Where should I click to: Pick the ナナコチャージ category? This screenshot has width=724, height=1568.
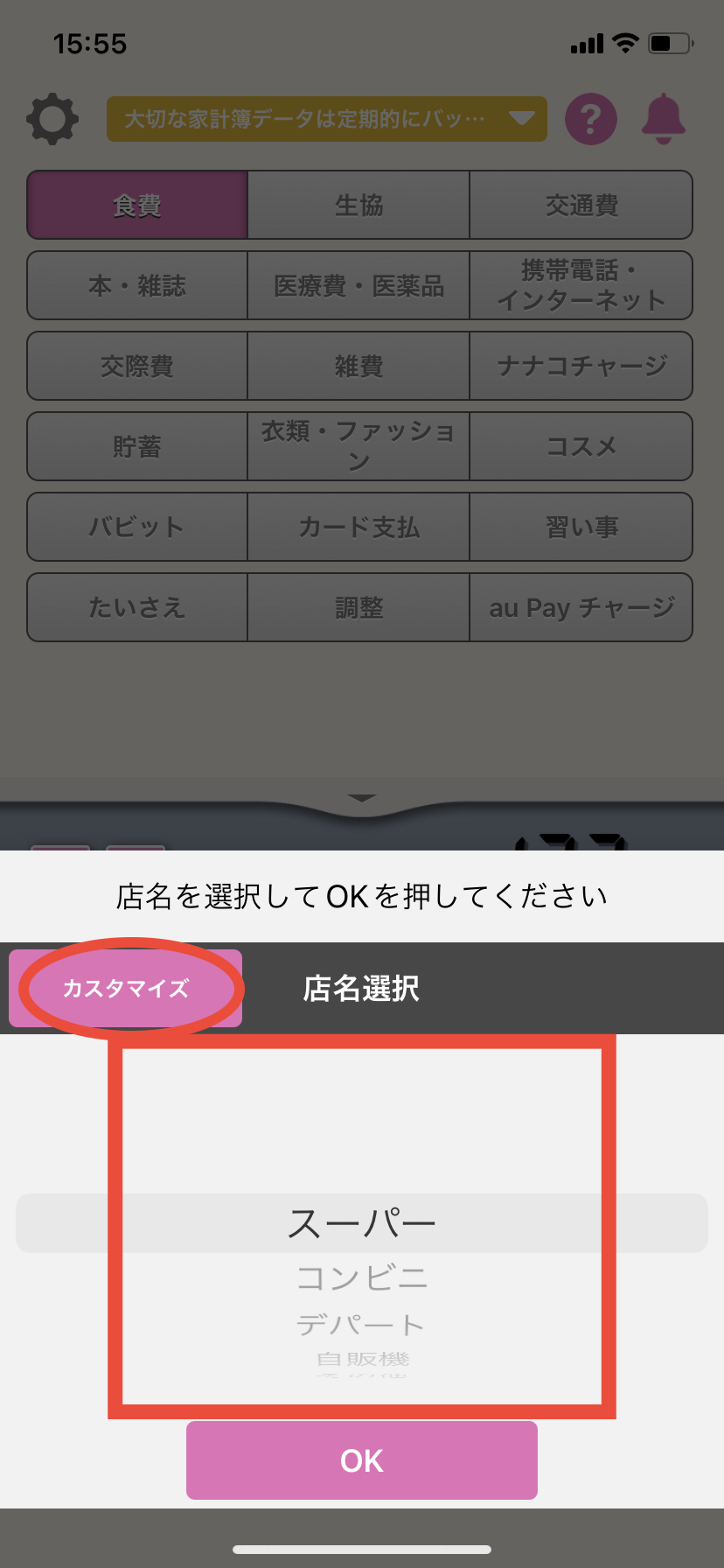coord(581,367)
